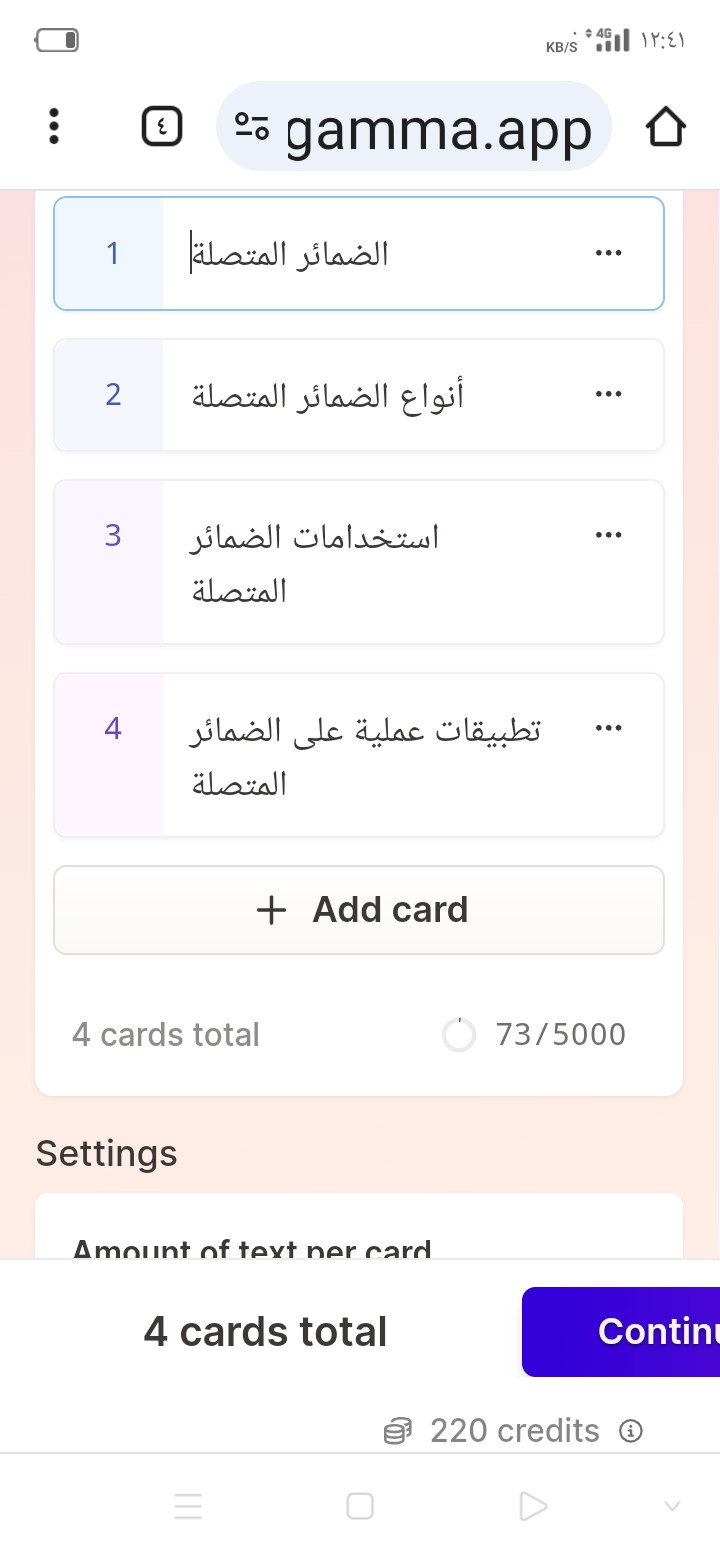This screenshot has width=720, height=1560.
Task: Open the browser tab switcher
Action: pos(162,127)
